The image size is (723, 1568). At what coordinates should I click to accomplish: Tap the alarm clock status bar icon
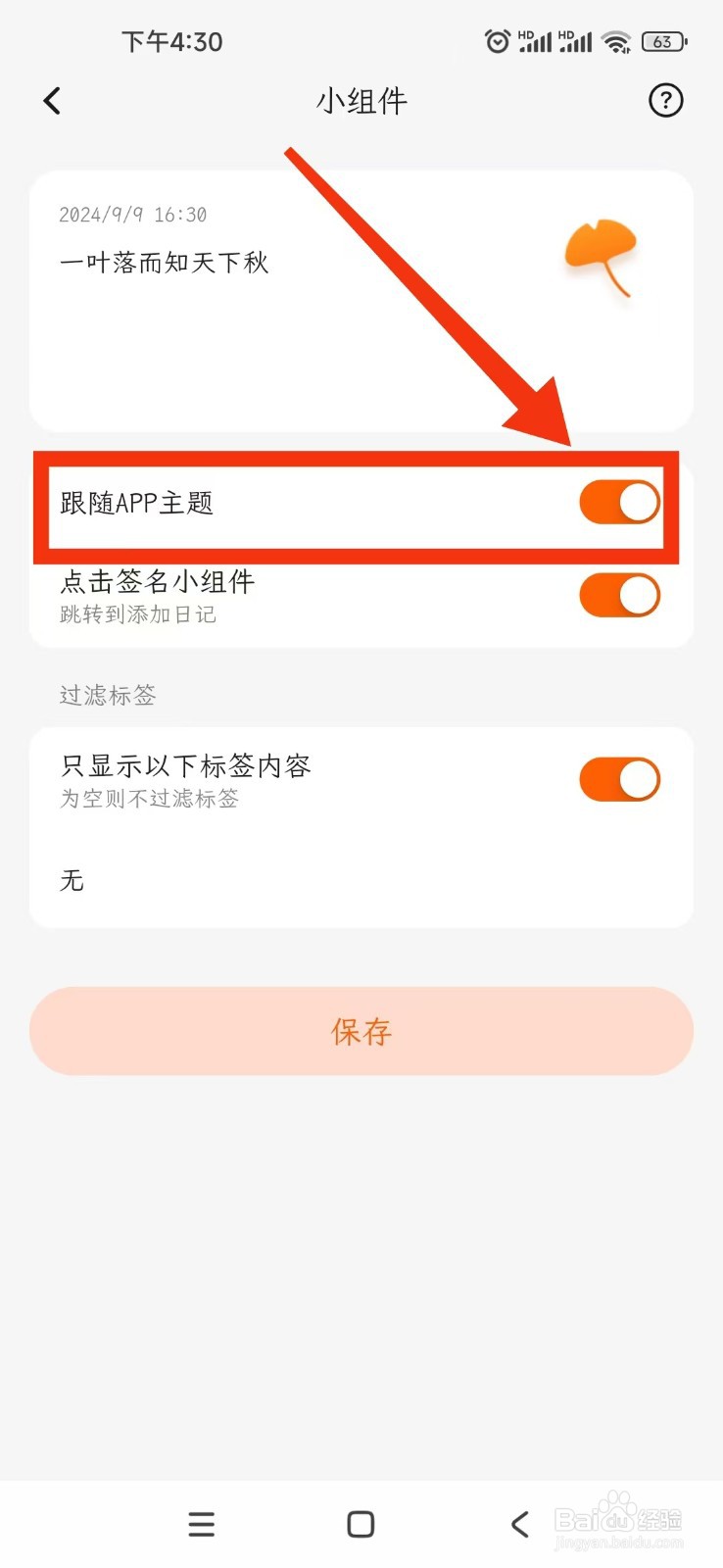pos(497,41)
